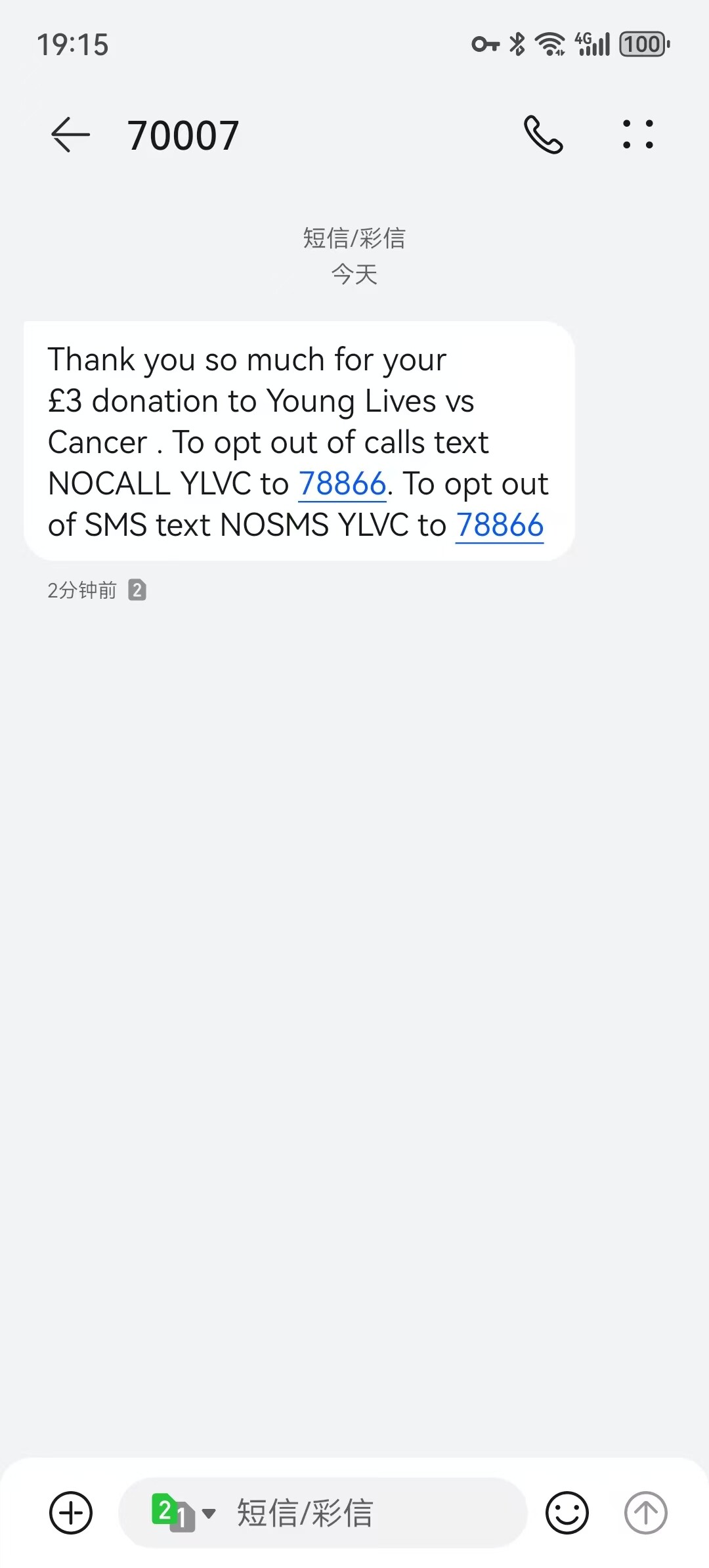Send the message with the arrow button
The height and width of the screenshot is (1568, 709).
645,1513
